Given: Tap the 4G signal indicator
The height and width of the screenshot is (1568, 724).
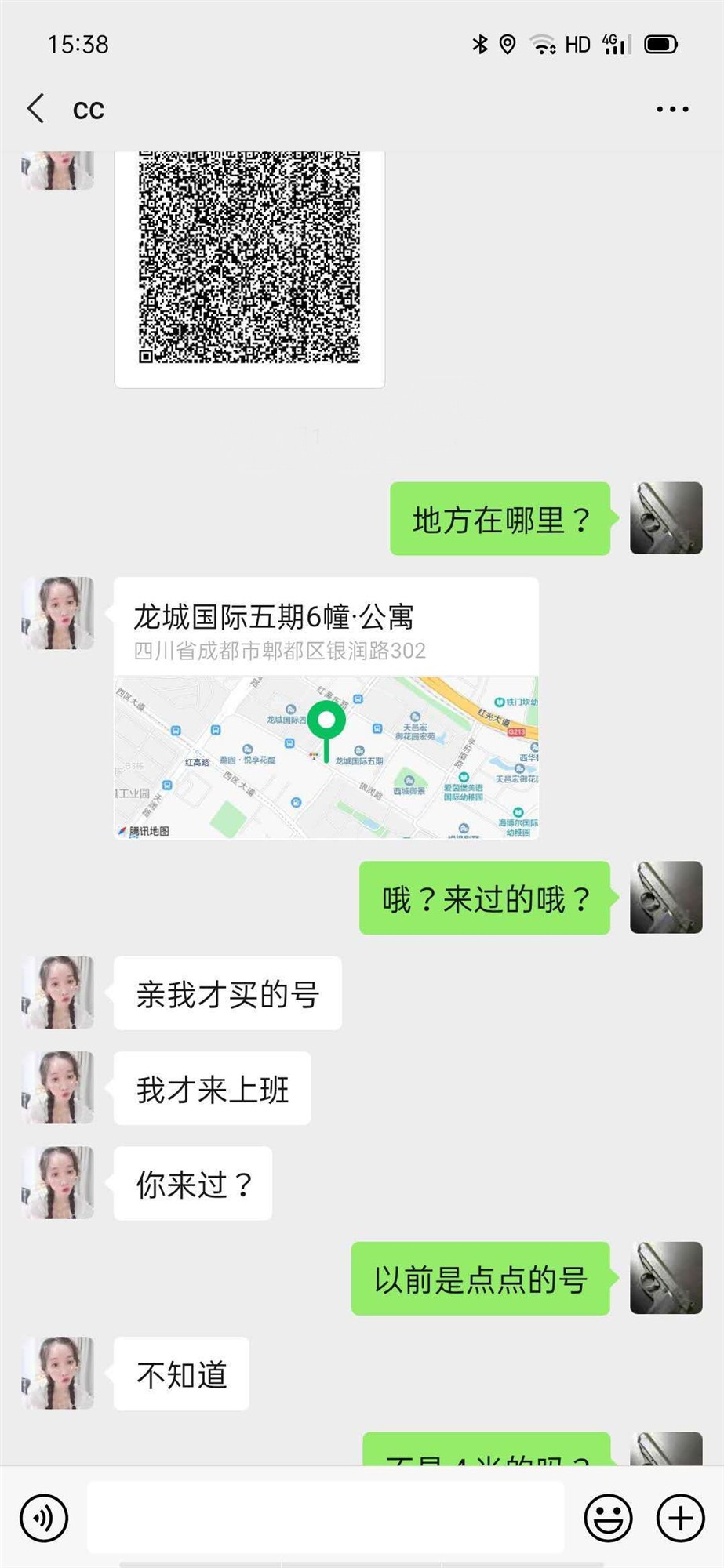Looking at the screenshot, I should point(614,43).
